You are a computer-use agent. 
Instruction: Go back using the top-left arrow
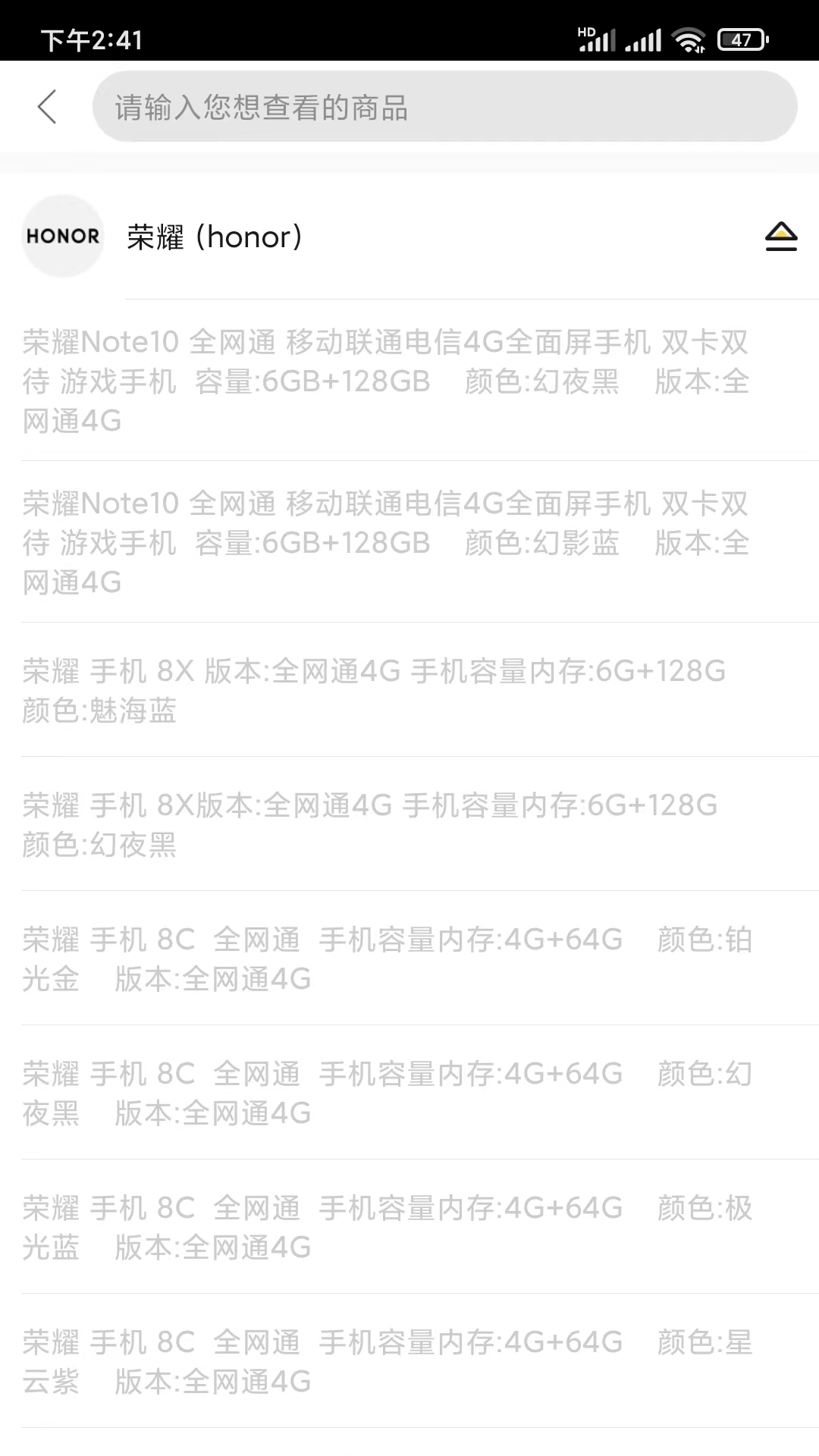(x=47, y=106)
